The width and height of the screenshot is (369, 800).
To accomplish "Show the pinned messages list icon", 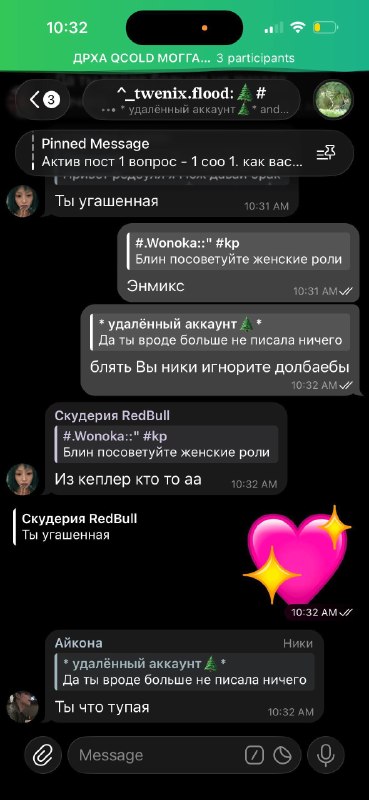I will point(326,153).
